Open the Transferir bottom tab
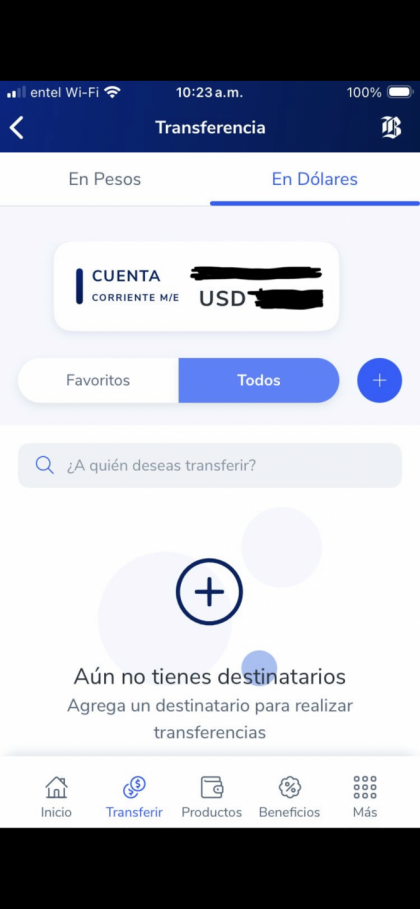 [134, 797]
